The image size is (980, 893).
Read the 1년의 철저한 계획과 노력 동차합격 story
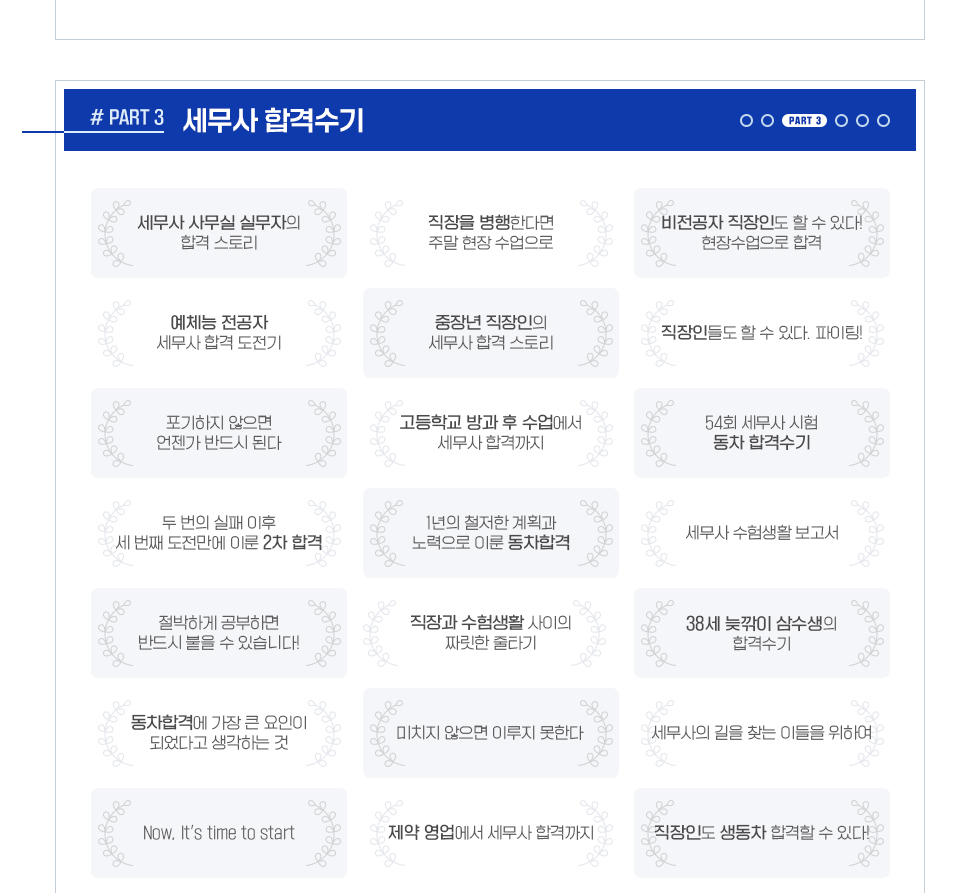click(x=491, y=533)
